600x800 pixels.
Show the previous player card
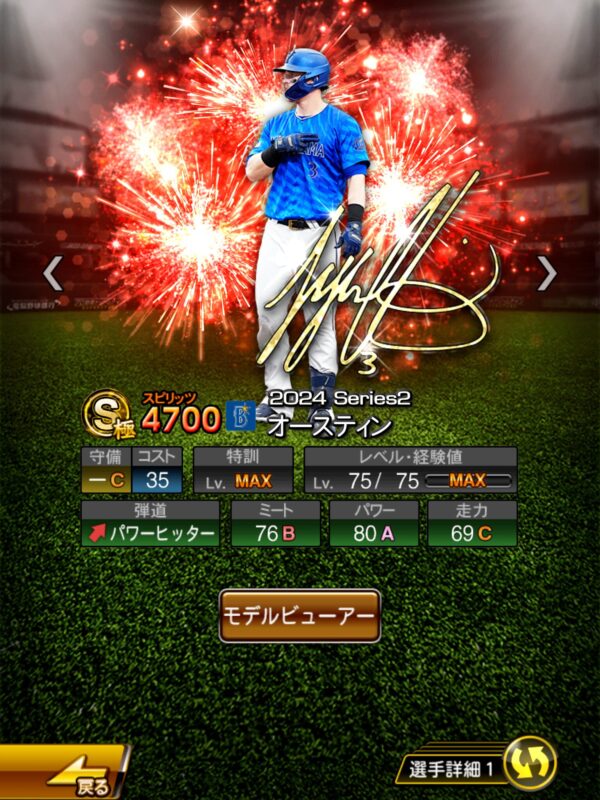coord(53,273)
